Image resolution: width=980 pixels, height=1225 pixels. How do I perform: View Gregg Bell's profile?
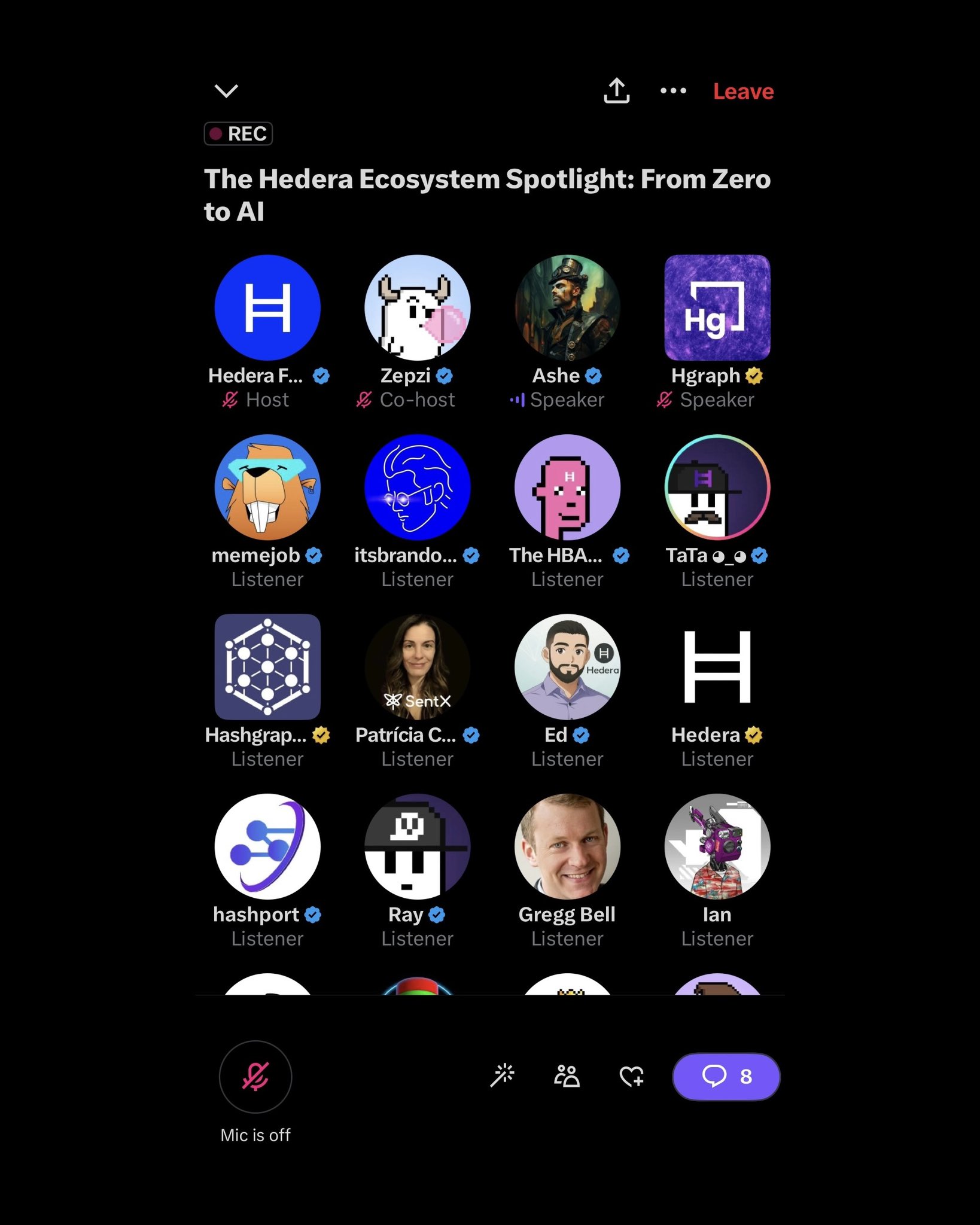click(567, 846)
